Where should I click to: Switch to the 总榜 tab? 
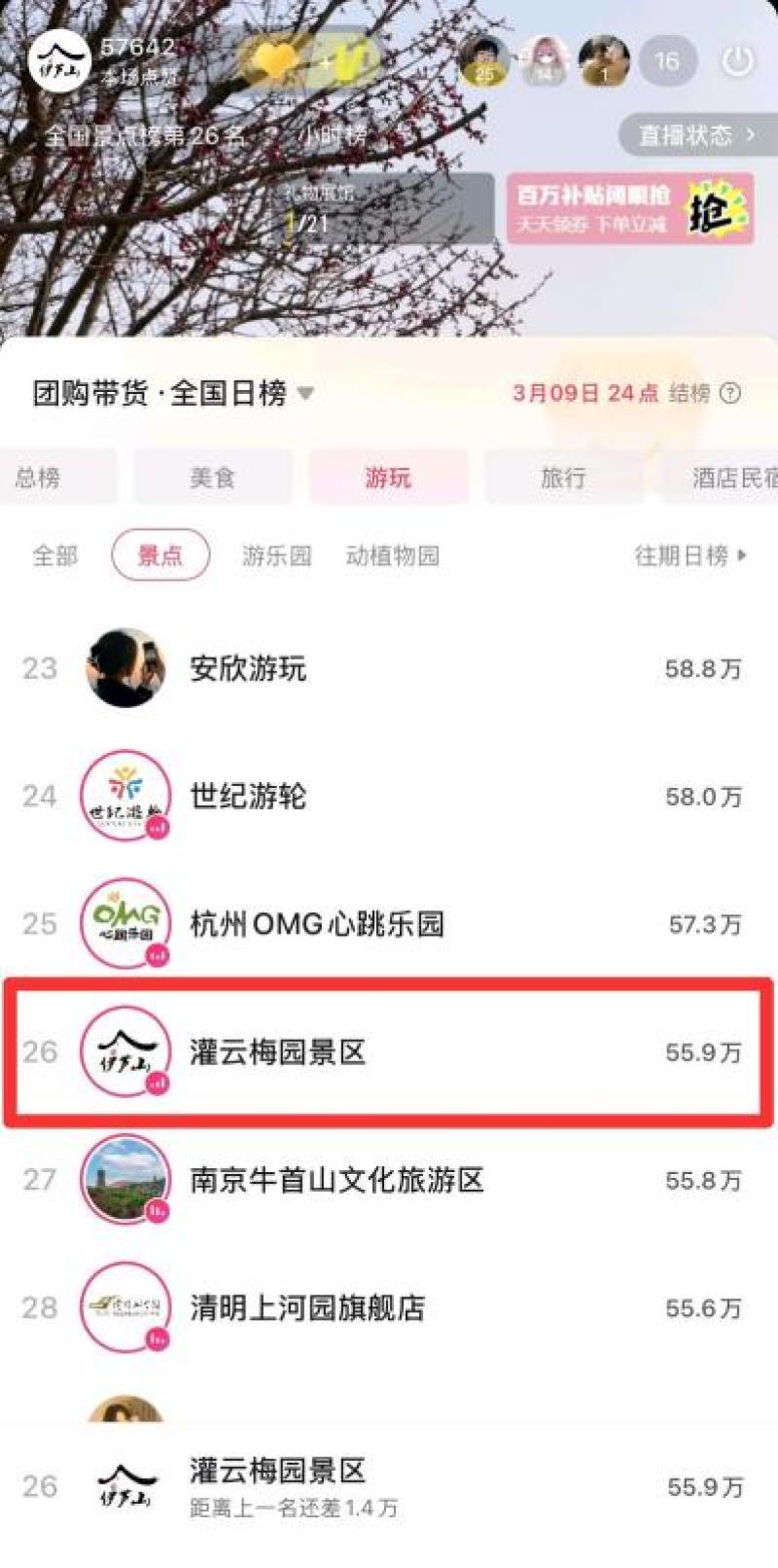tap(39, 478)
